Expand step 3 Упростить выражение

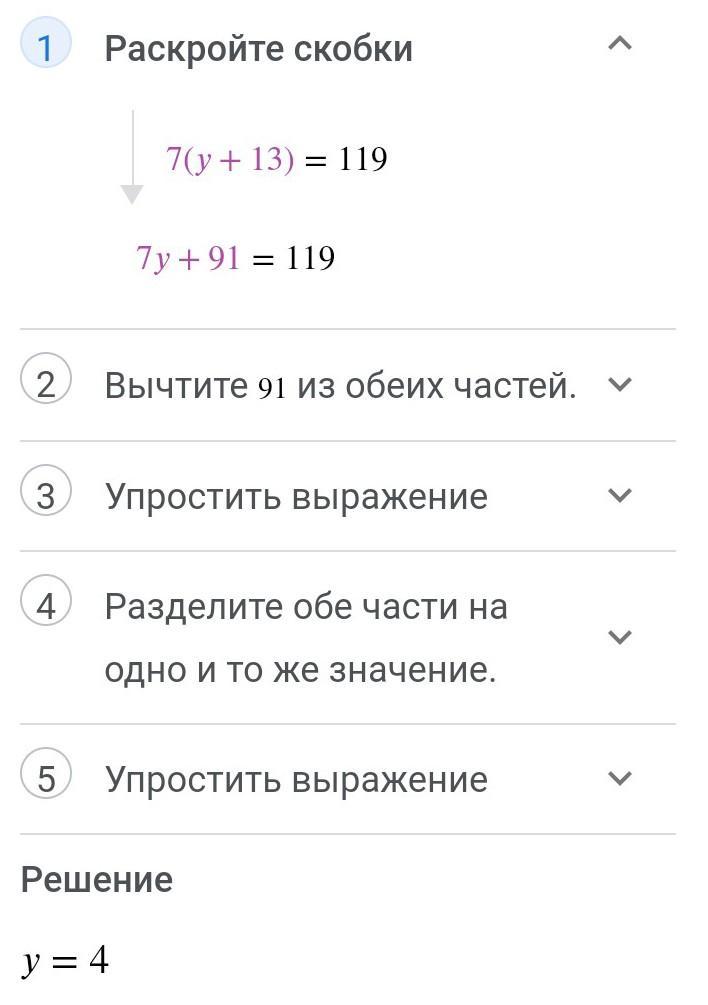620,496
